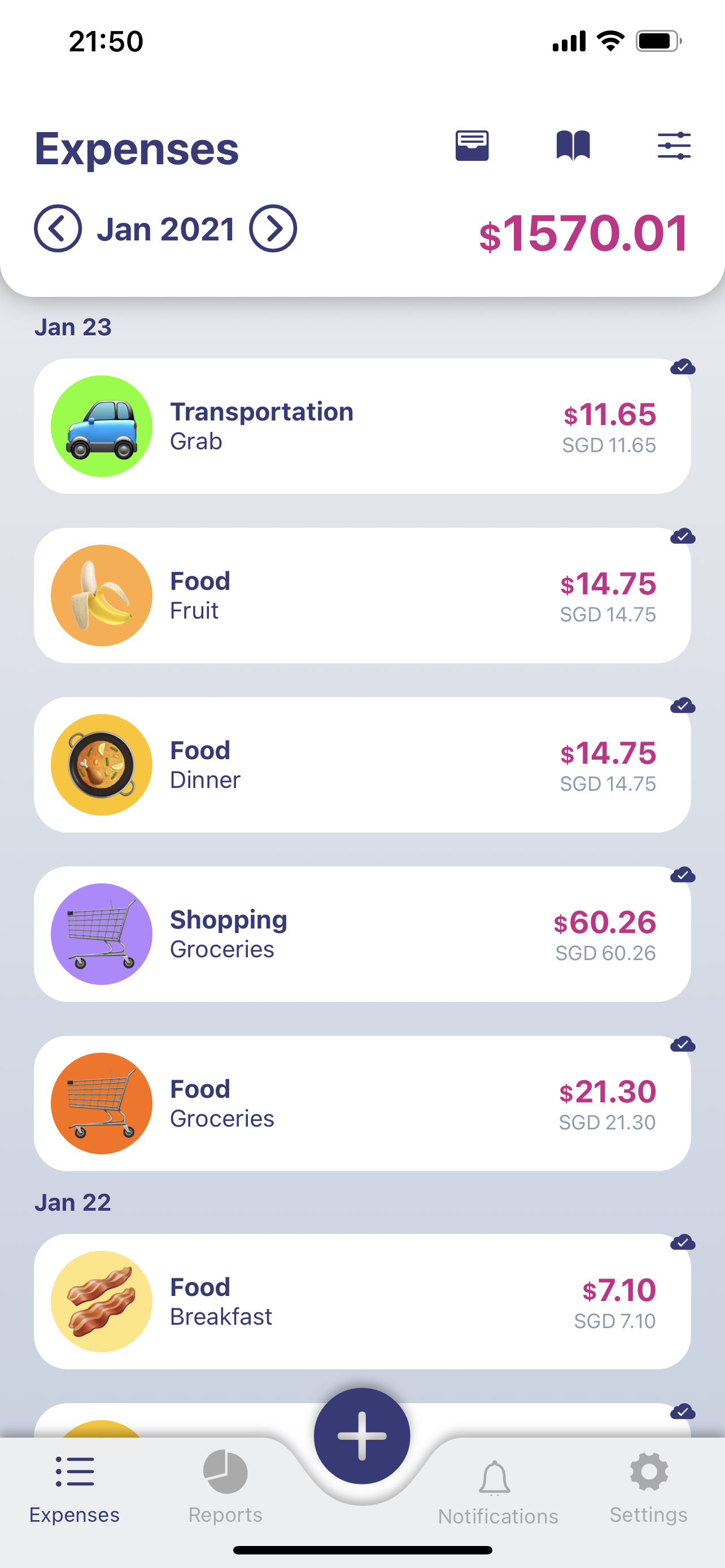
Task: Open the Jan 2021 month selector
Action: (166, 229)
